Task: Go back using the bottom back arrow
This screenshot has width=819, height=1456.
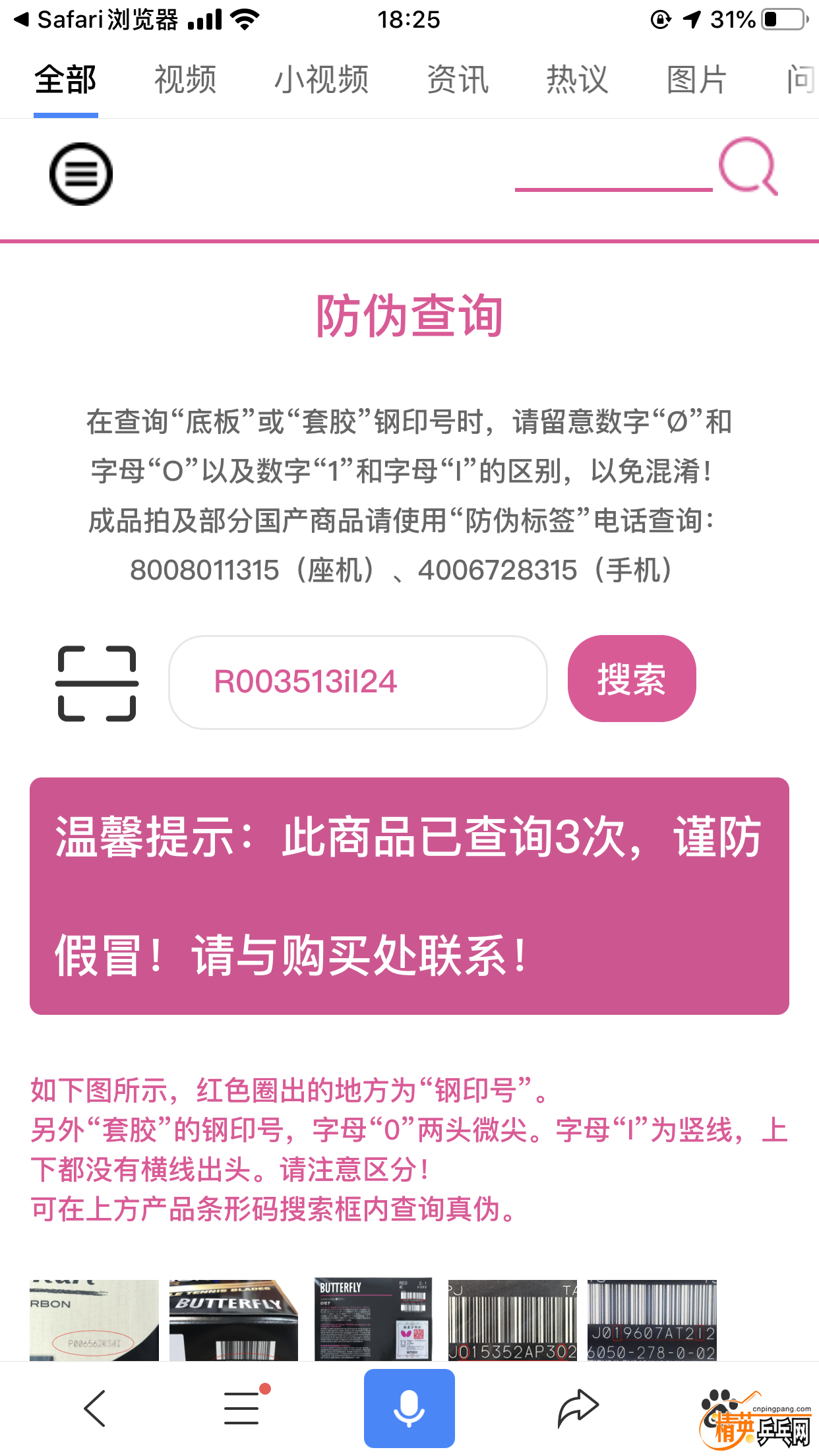Action: pos(94,1408)
